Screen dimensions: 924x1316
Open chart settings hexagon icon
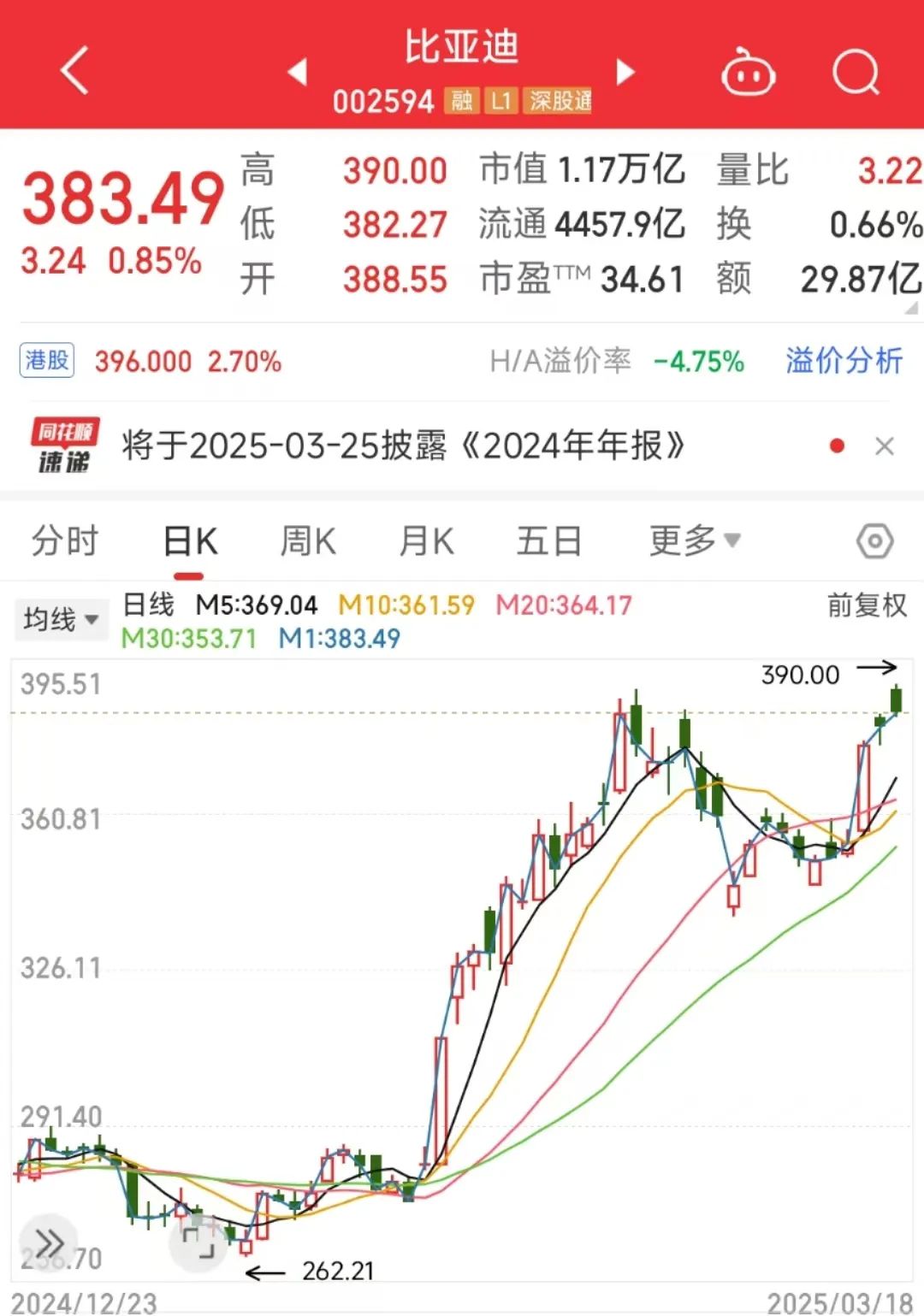[874, 541]
